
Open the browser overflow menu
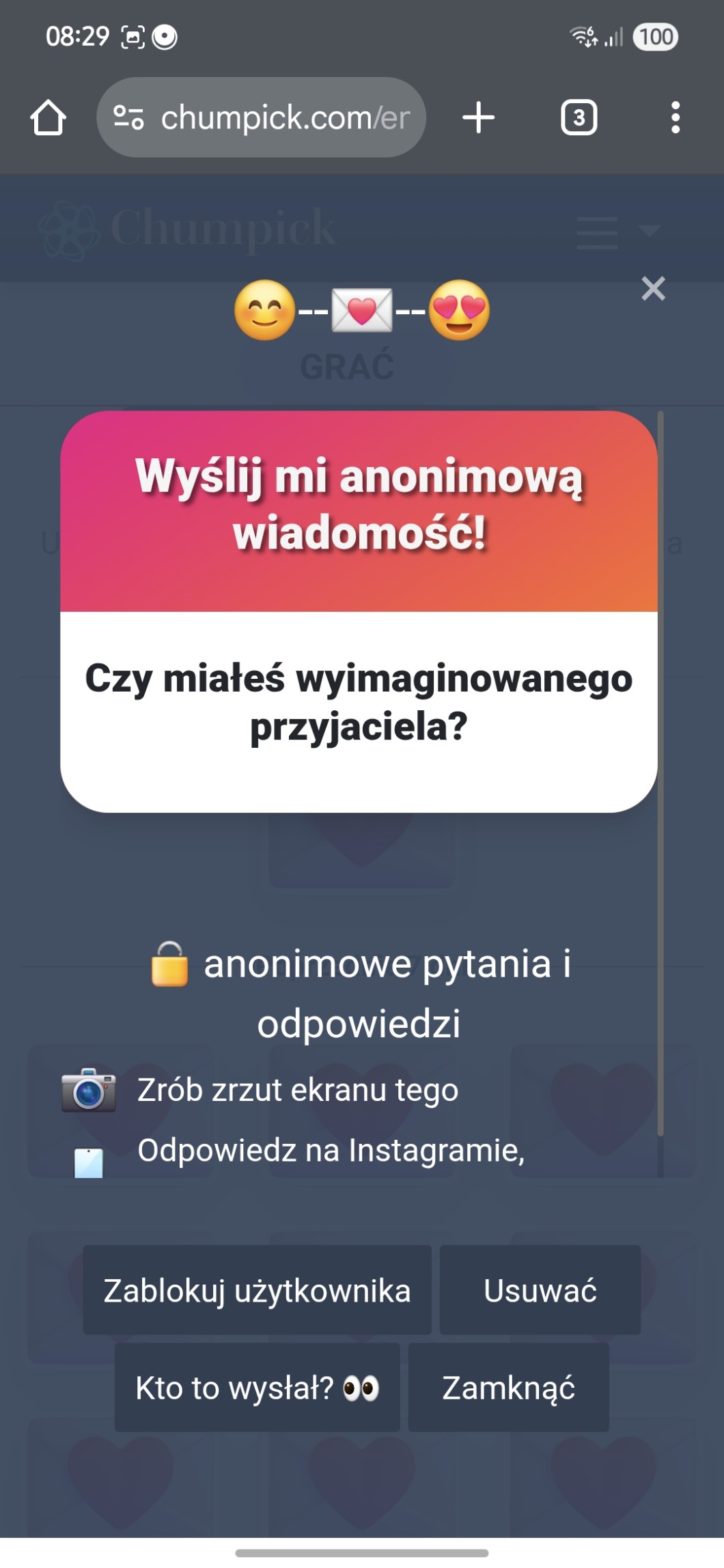(x=675, y=117)
